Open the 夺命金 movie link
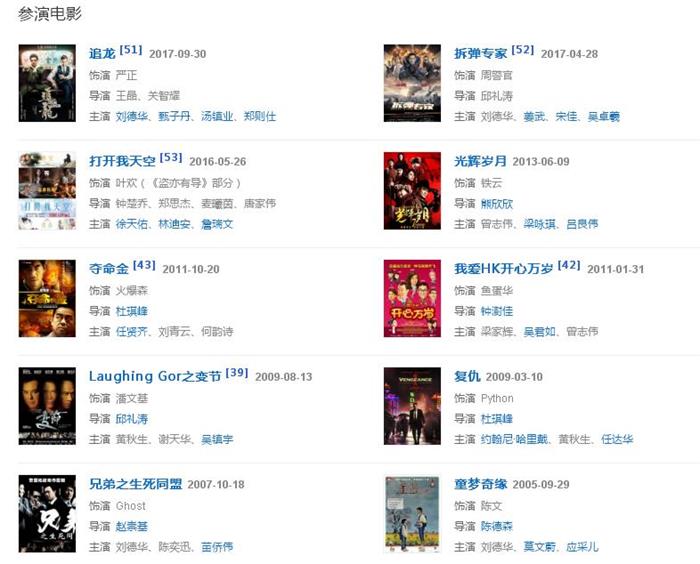700x564 pixels. point(109,269)
